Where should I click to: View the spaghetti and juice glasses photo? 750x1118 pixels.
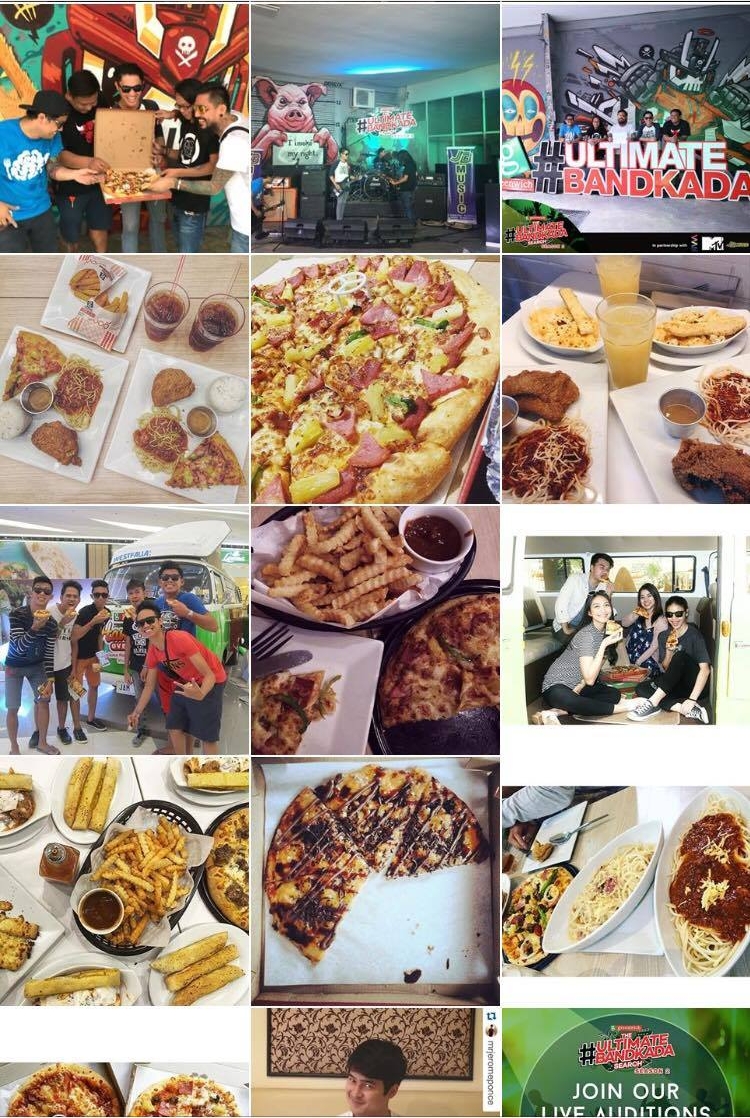(x=626, y=379)
